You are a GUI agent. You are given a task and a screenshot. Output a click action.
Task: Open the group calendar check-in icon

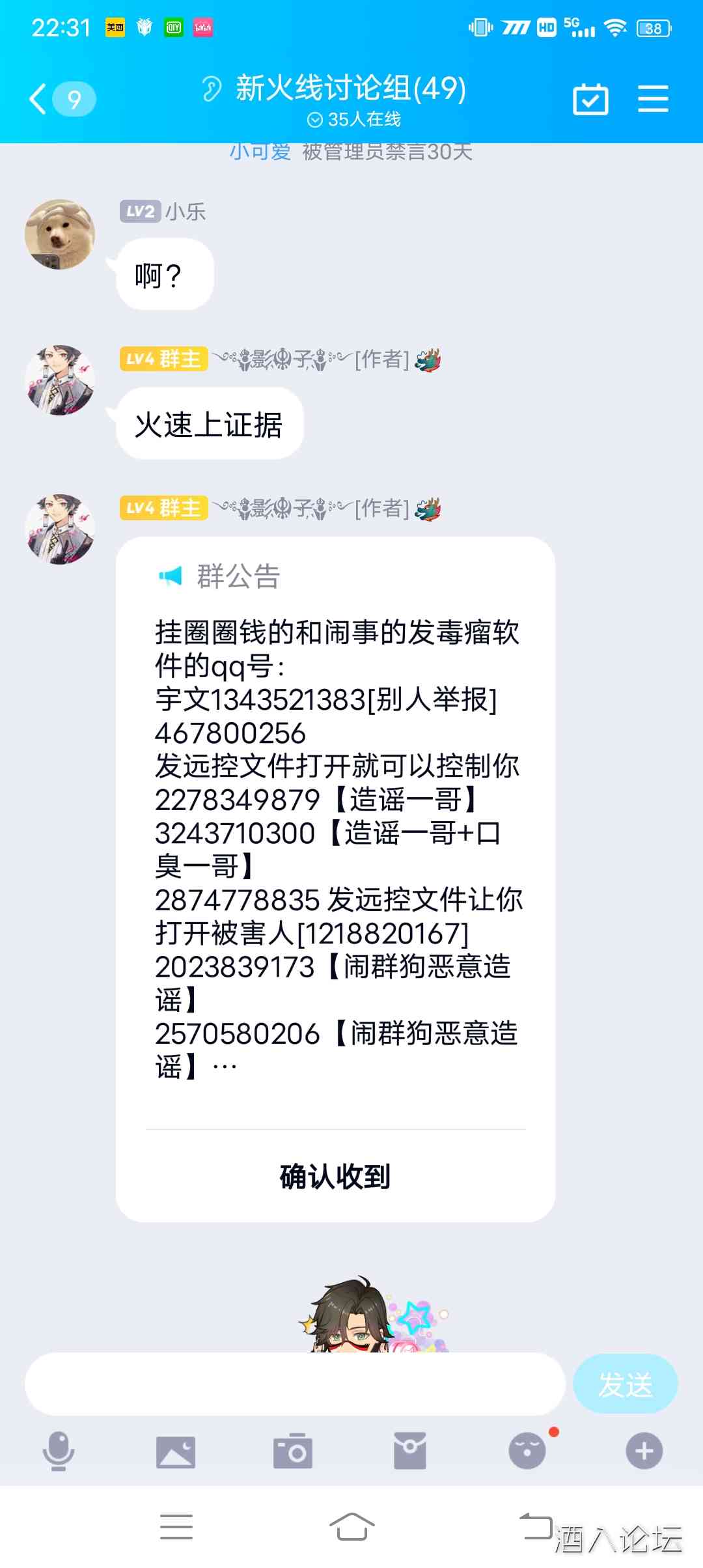[590, 100]
